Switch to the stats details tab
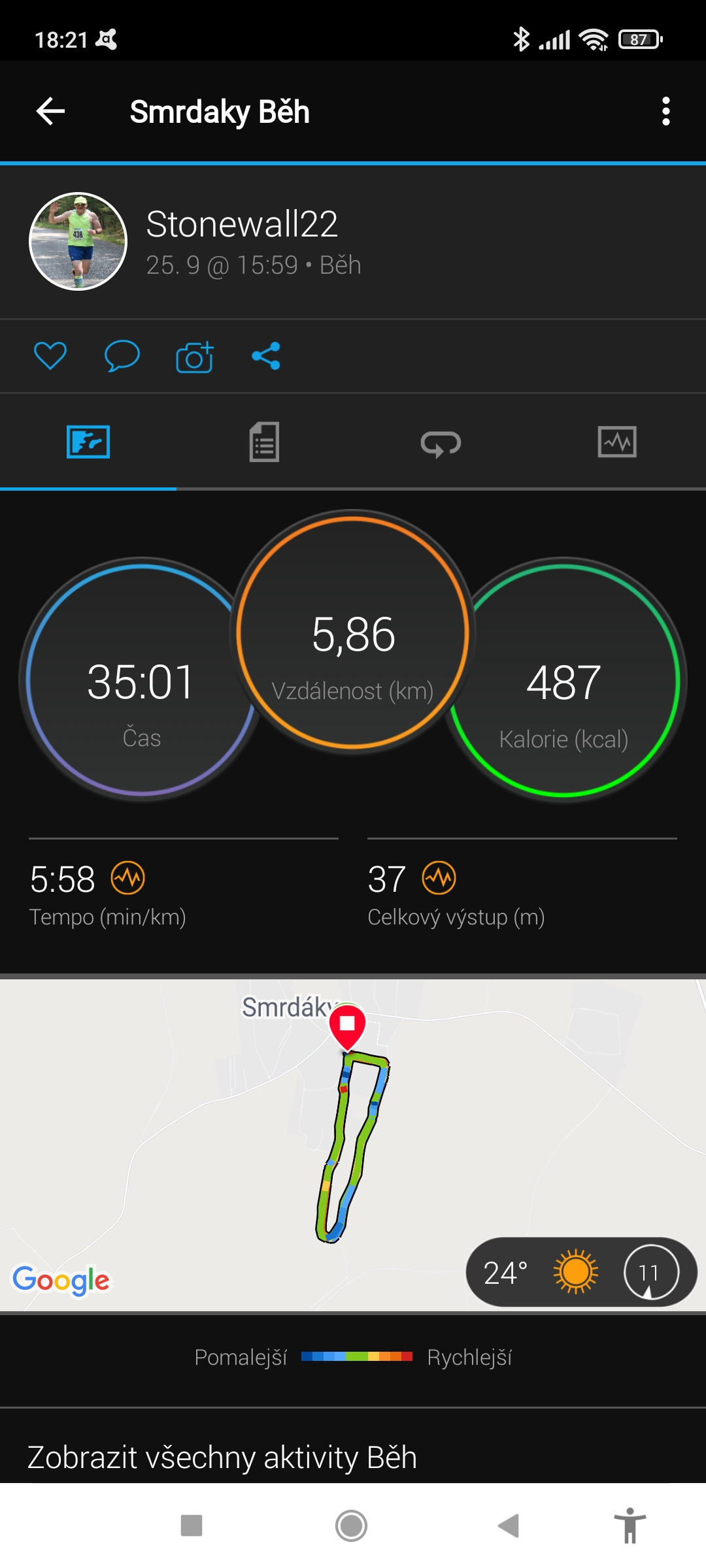This screenshot has width=706, height=1568. tap(264, 442)
